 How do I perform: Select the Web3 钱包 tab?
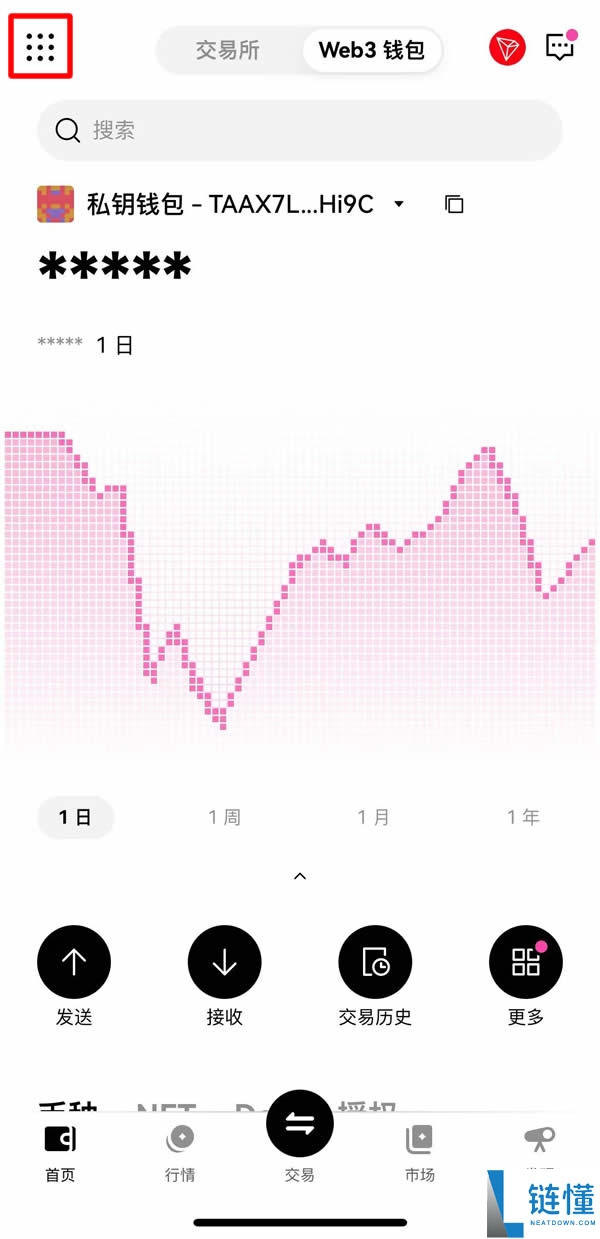(x=371, y=50)
